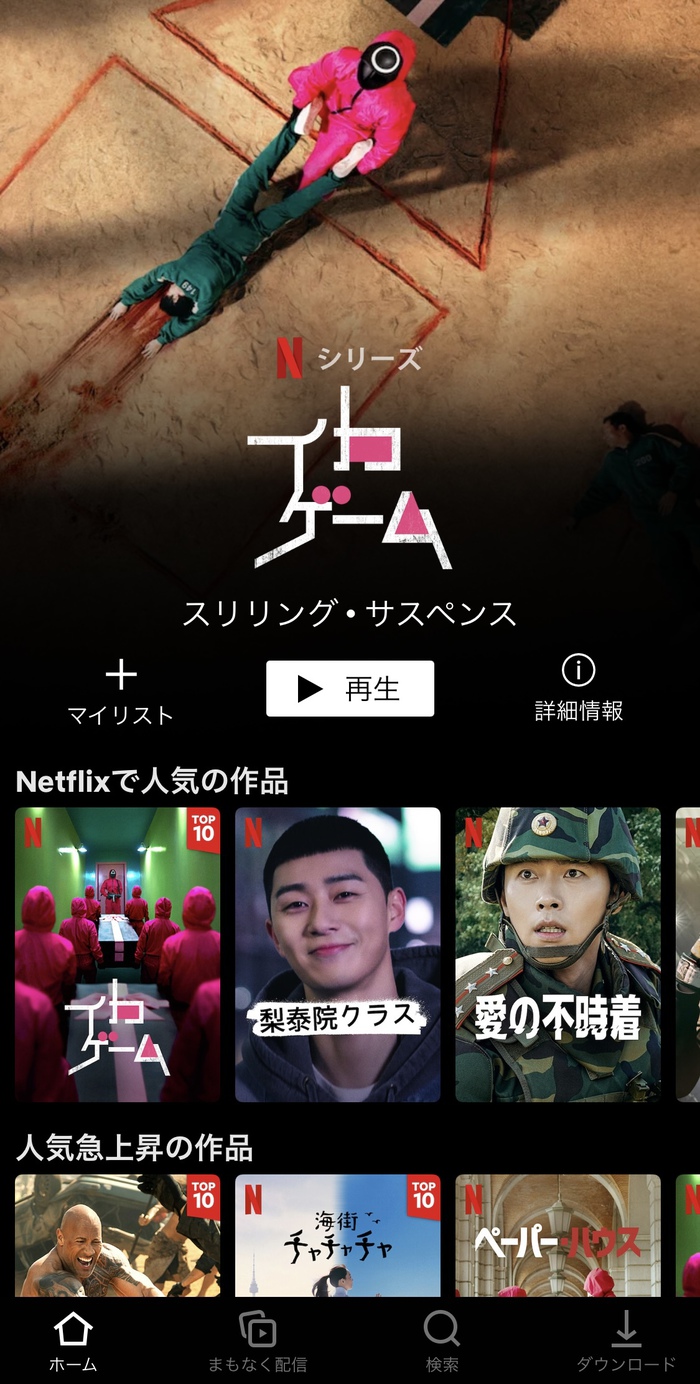Open the 愛の不時着 tile
700x1384 pixels.
[x=558, y=954]
